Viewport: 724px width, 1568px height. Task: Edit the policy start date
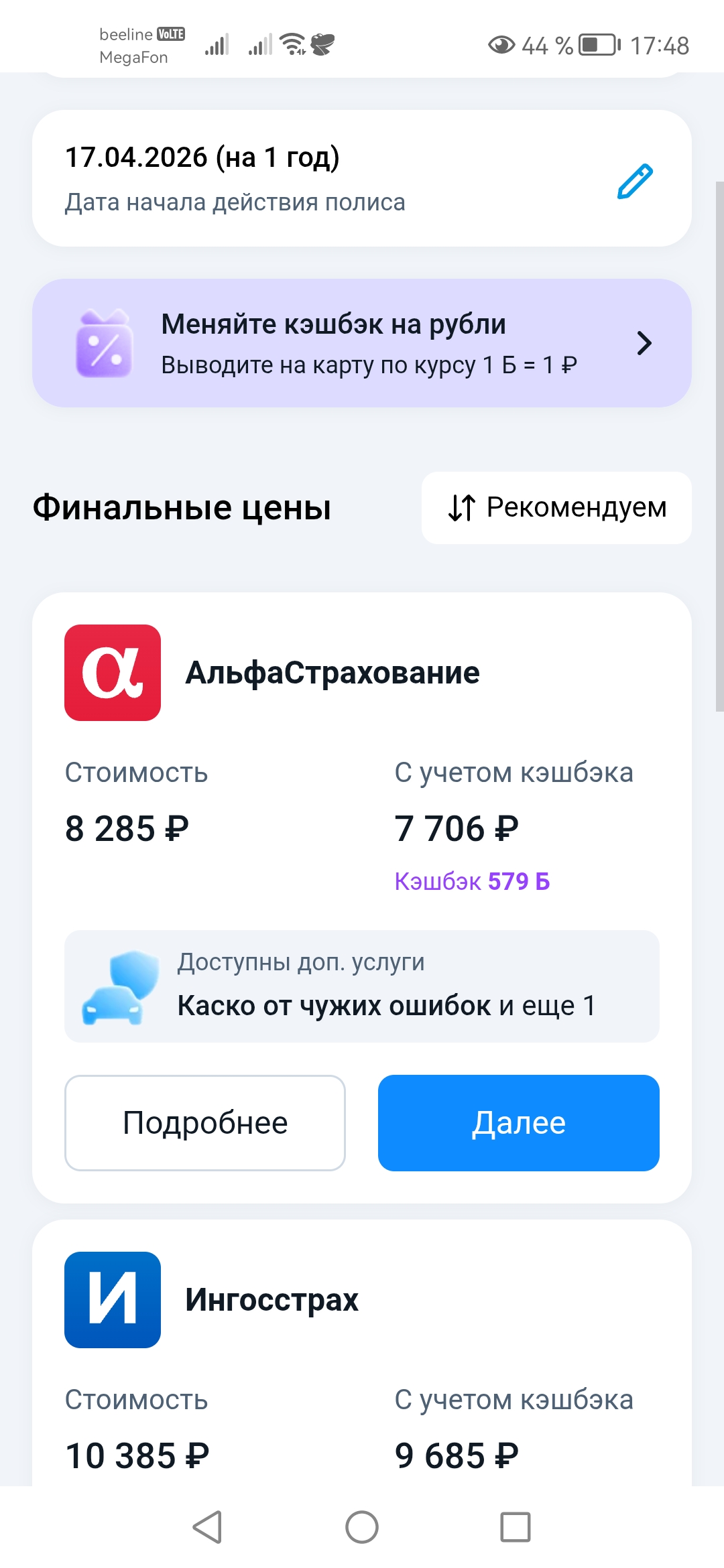click(x=634, y=181)
